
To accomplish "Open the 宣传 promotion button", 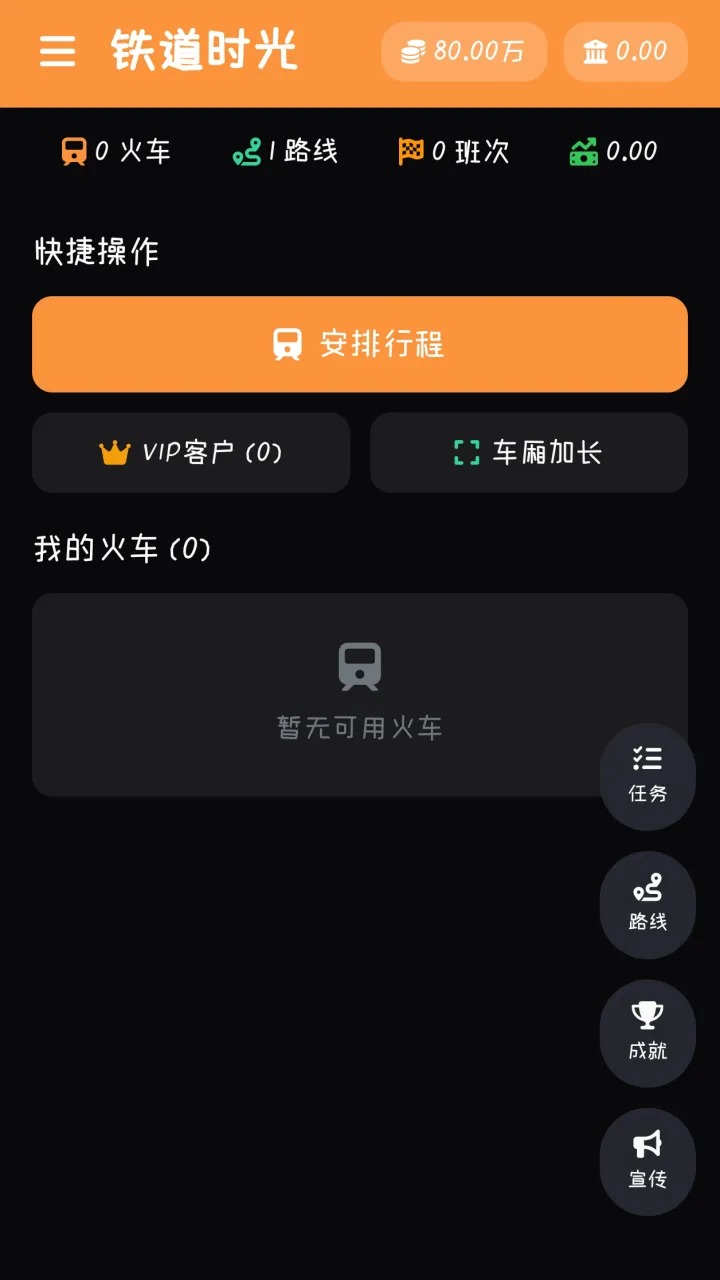I will coord(647,1161).
